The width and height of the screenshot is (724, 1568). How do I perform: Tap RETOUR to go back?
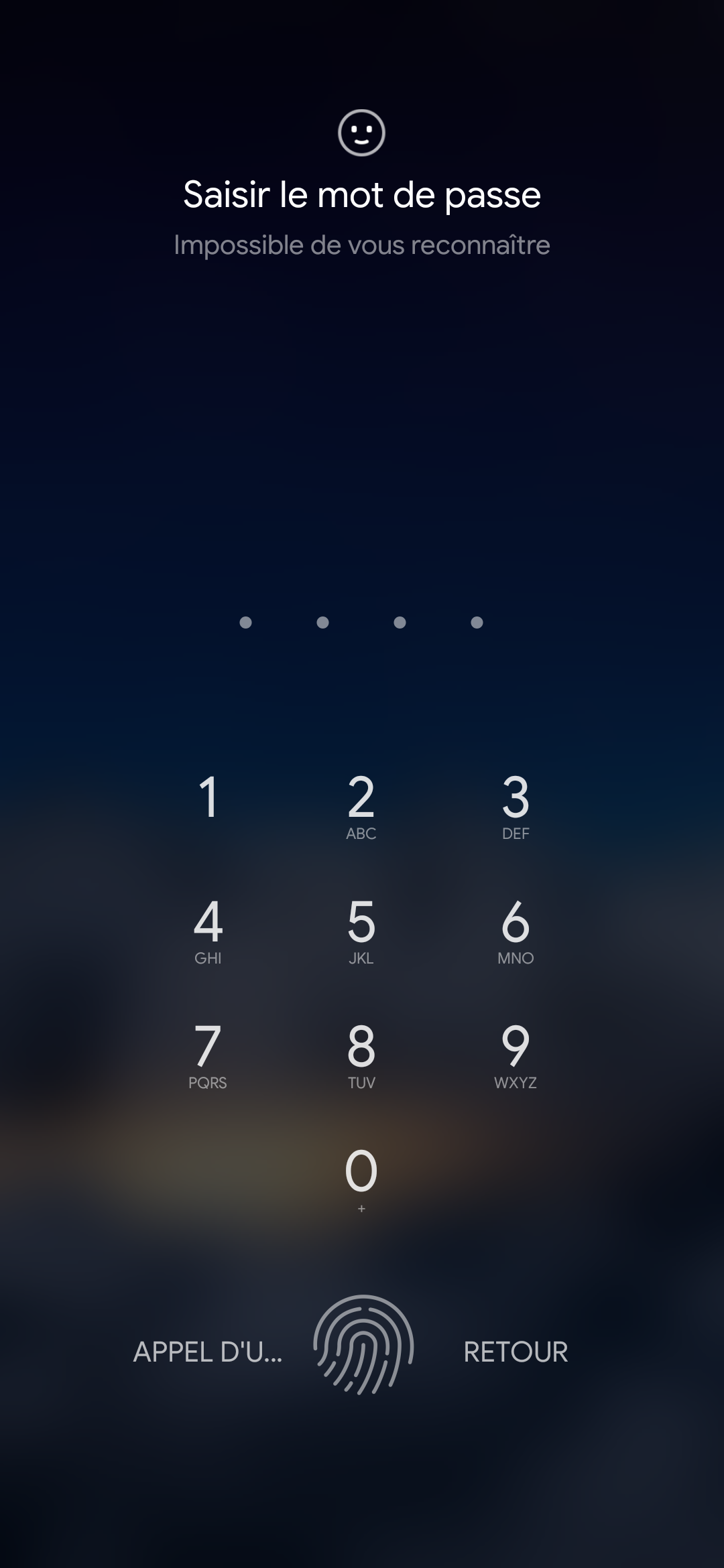pyautogui.click(x=516, y=1352)
